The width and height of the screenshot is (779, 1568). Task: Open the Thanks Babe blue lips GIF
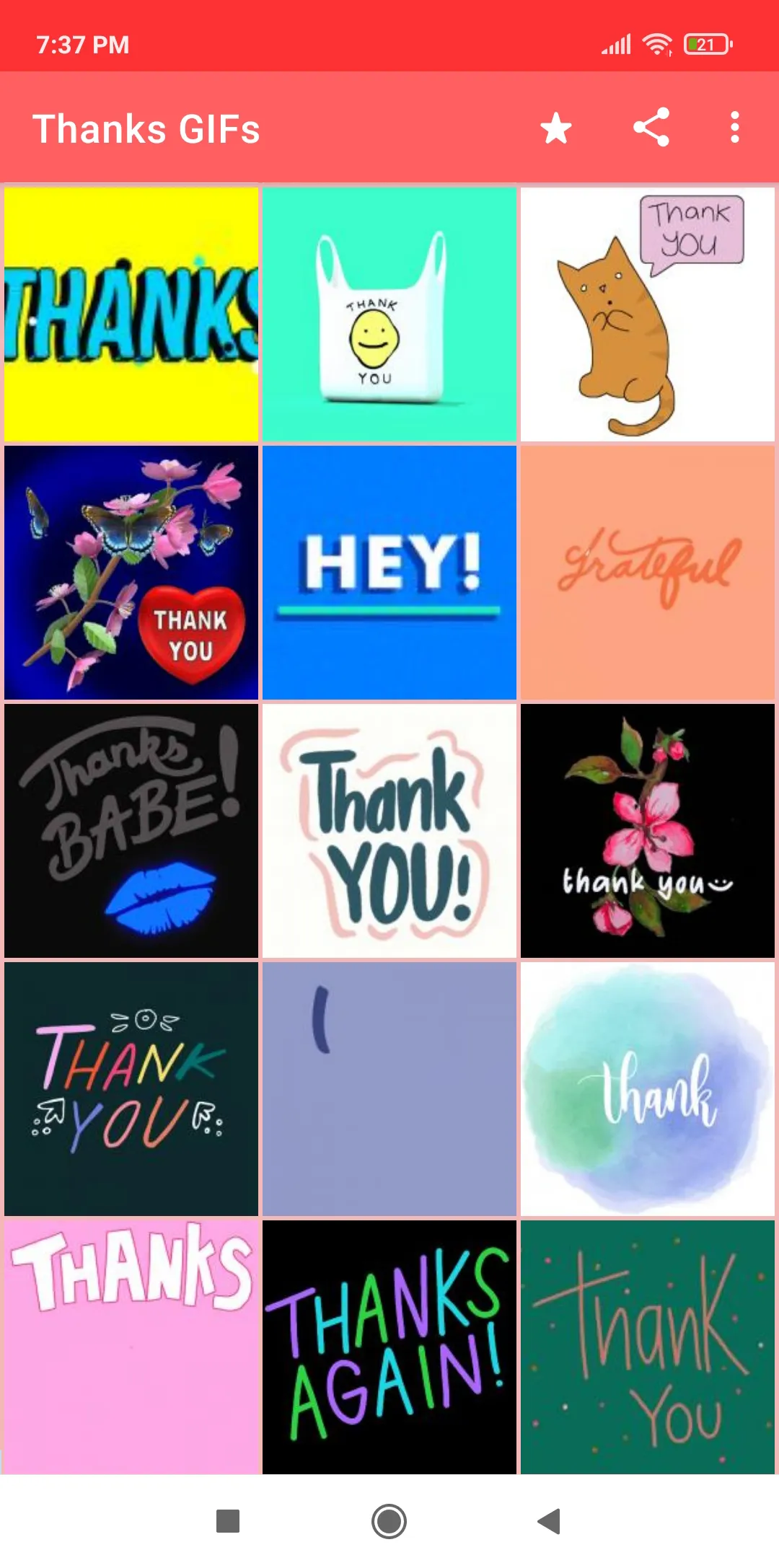(131, 831)
